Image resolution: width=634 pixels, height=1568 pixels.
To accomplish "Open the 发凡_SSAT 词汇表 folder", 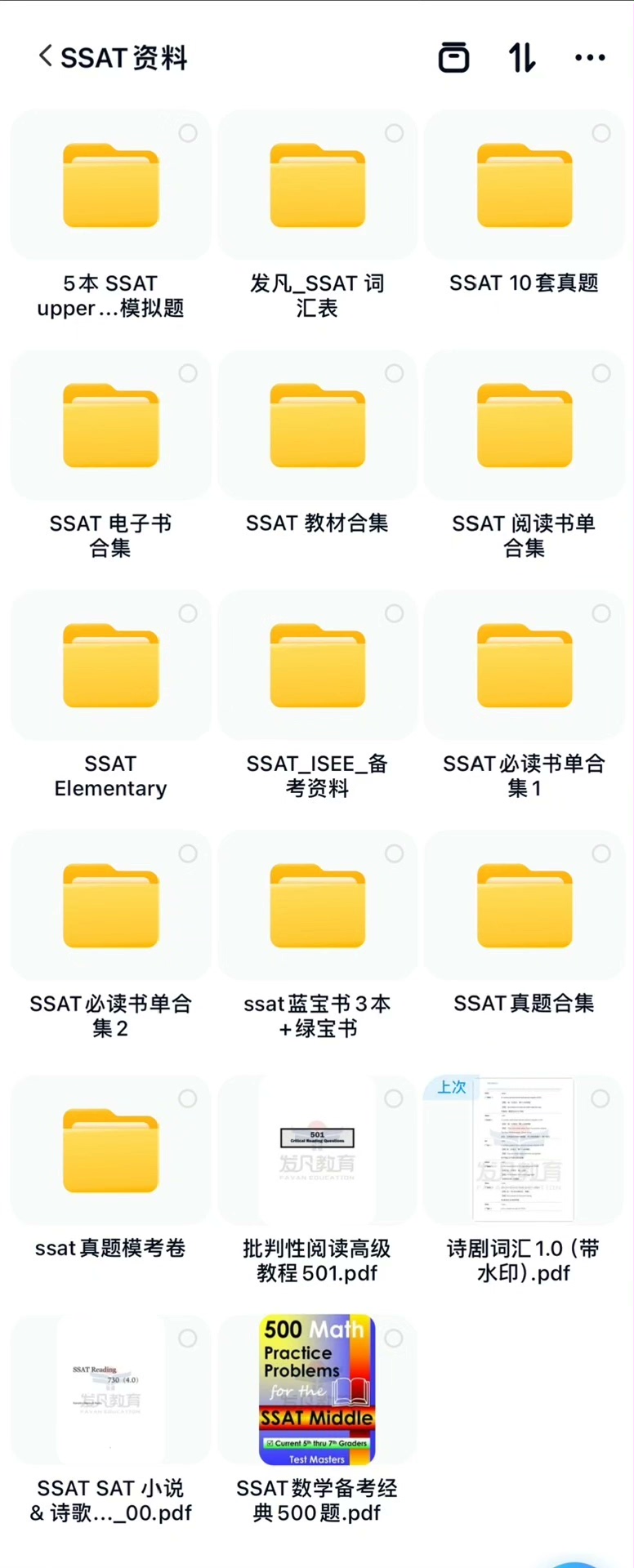I will click(x=317, y=187).
